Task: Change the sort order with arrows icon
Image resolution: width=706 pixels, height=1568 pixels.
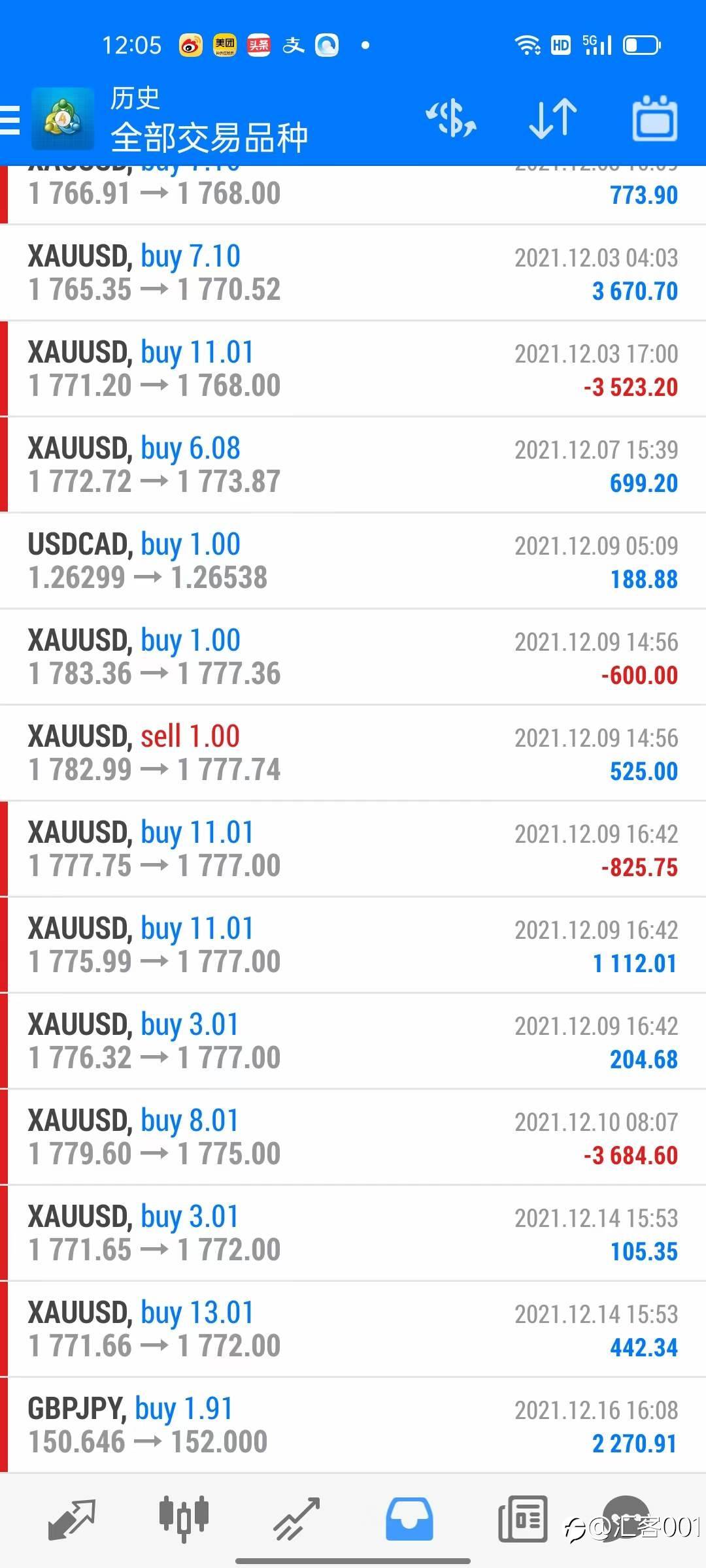Action: click(553, 119)
